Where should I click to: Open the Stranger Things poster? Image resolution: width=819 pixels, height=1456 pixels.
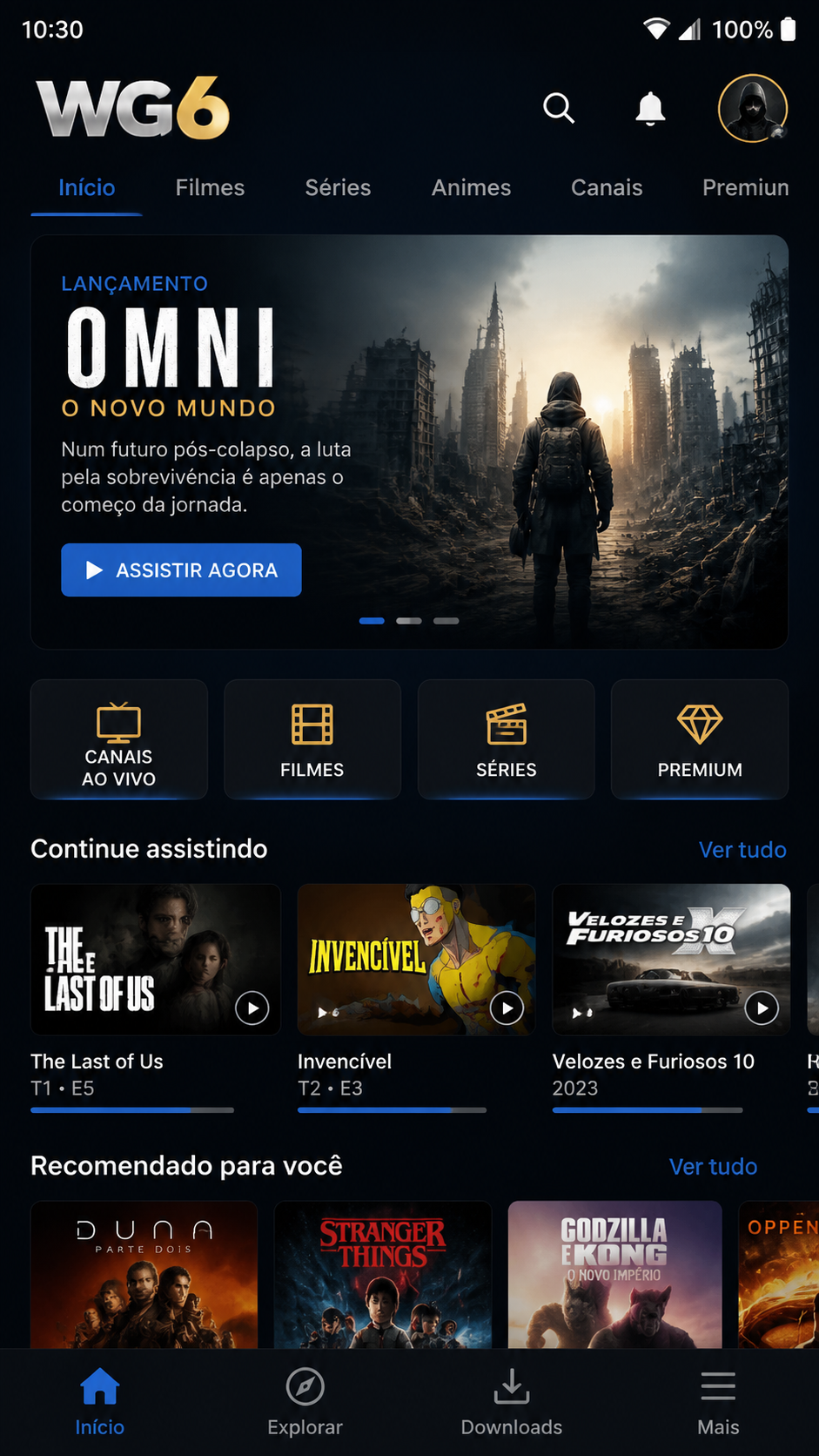(x=383, y=1275)
